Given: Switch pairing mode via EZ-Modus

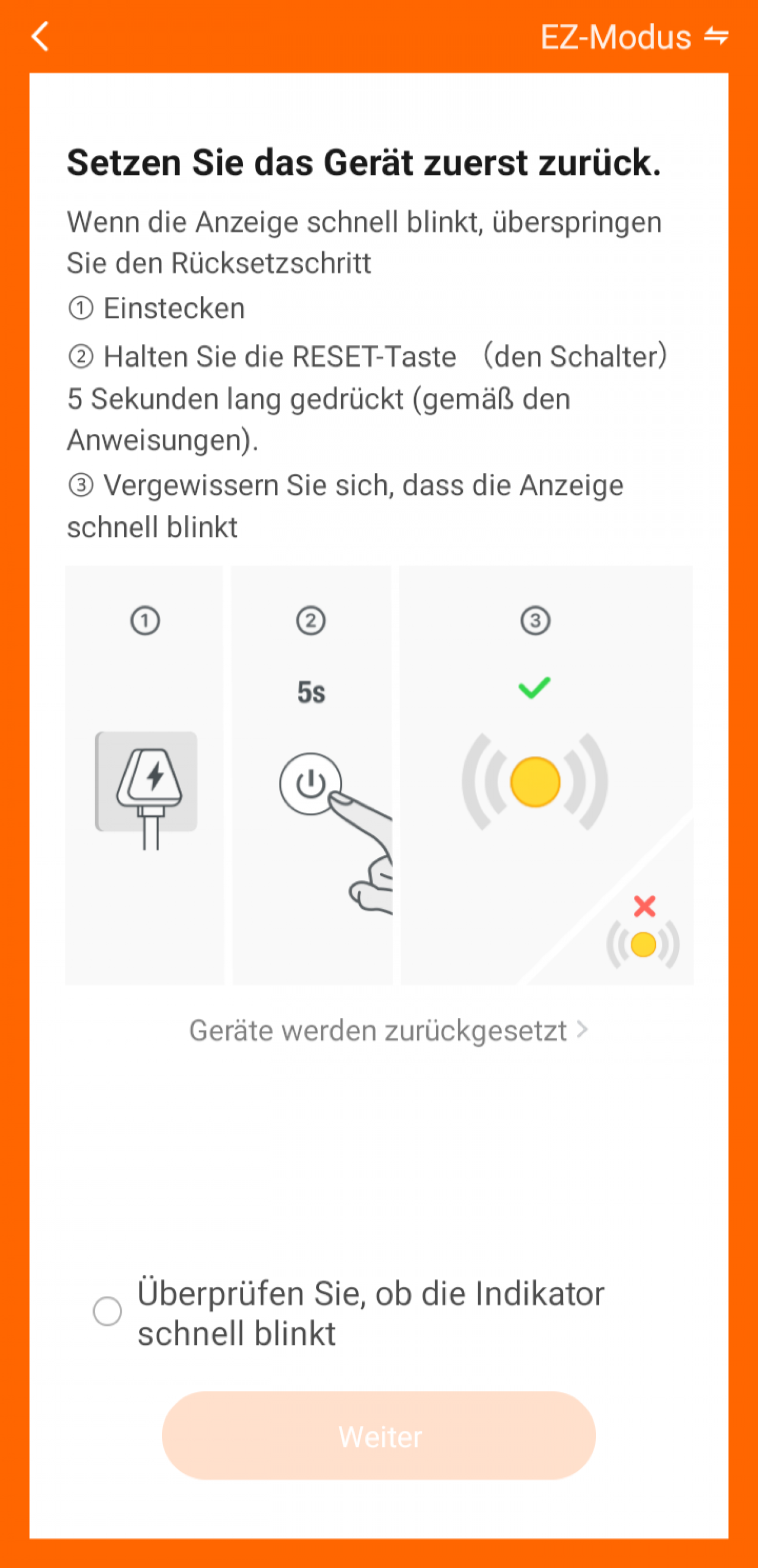Looking at the screenshot, I should click(634, 37).
